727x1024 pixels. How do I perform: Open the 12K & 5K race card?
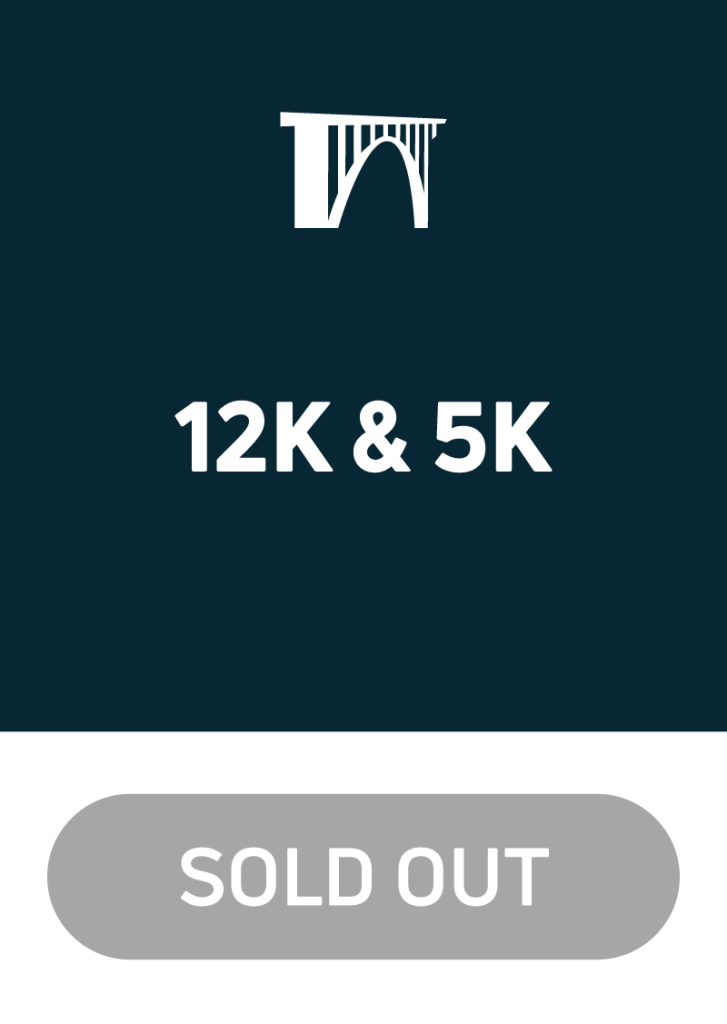click(363, 366)
